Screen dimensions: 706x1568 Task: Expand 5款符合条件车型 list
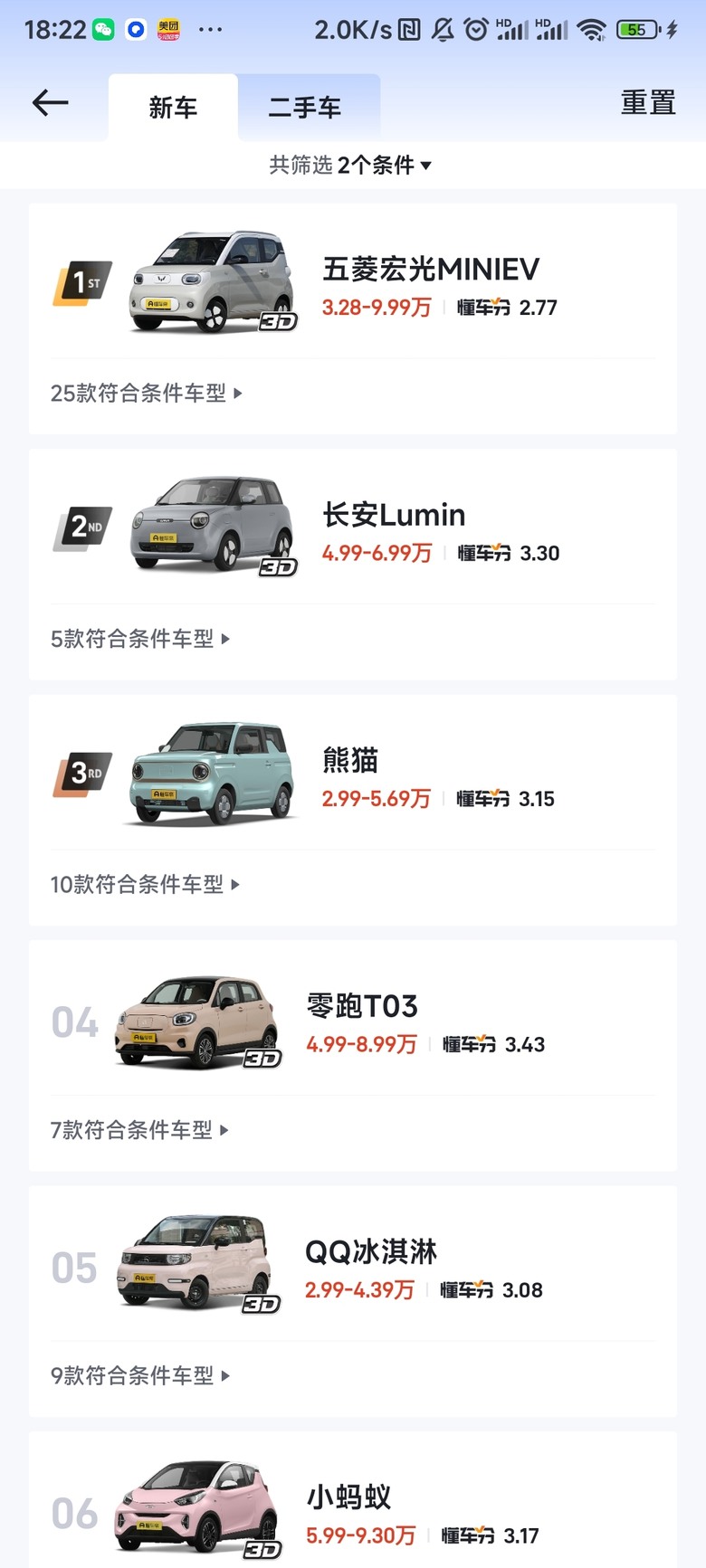(140, 639)
